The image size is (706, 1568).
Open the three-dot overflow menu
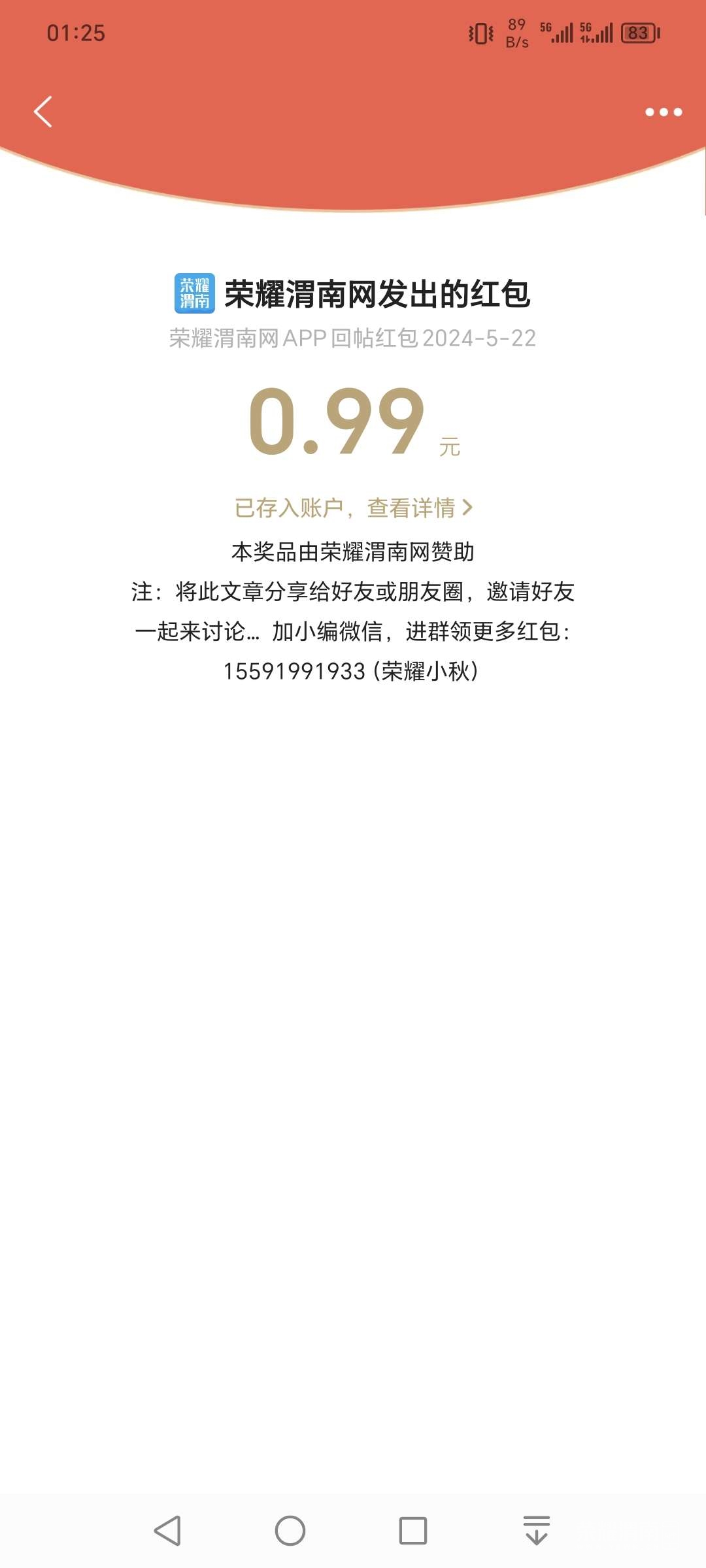pos(663,112)
